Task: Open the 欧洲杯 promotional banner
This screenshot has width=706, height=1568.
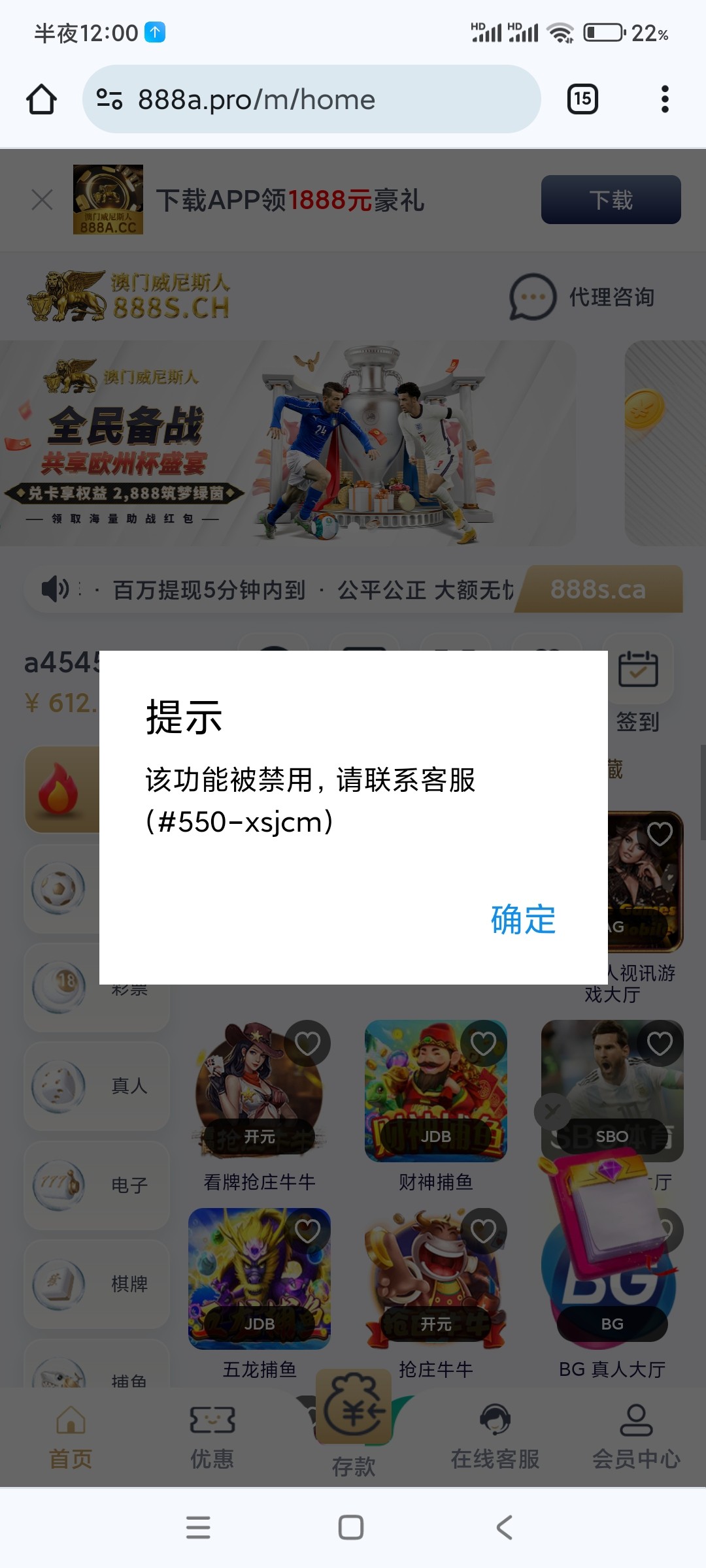Action: (x=288, y=443)
